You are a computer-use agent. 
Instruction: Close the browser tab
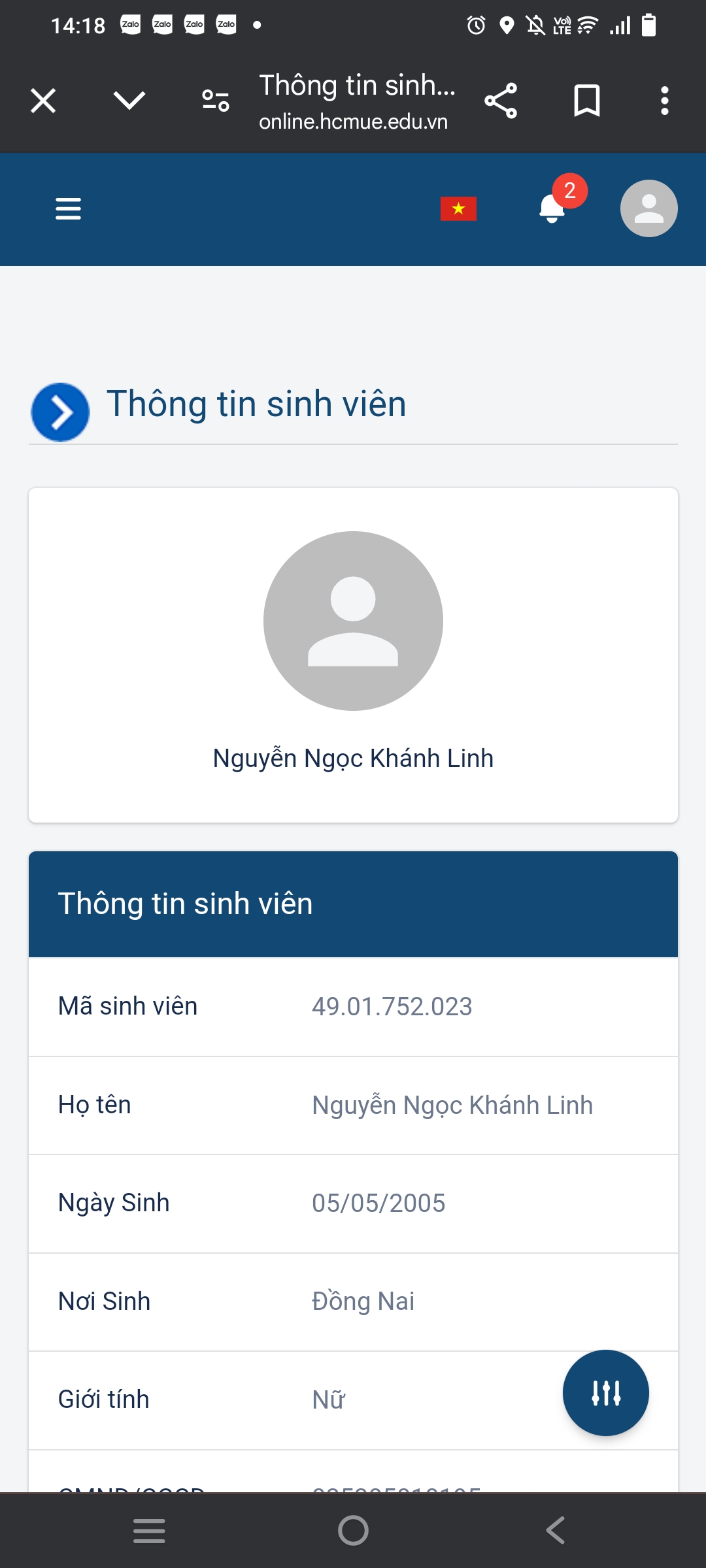43,101
